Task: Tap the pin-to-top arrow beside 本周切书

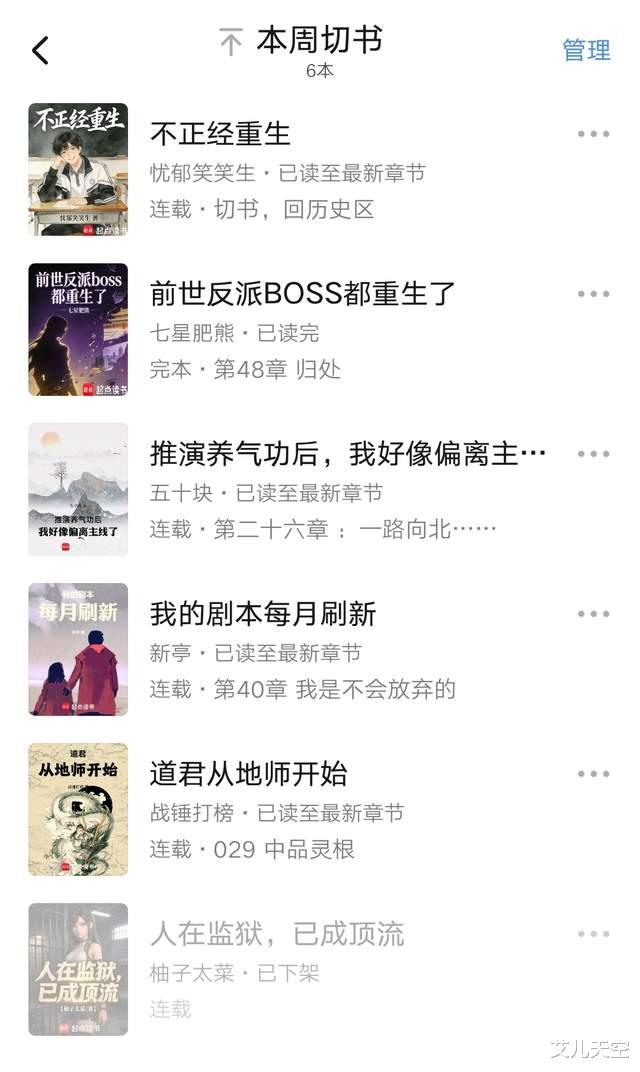Action: point(231,43)
